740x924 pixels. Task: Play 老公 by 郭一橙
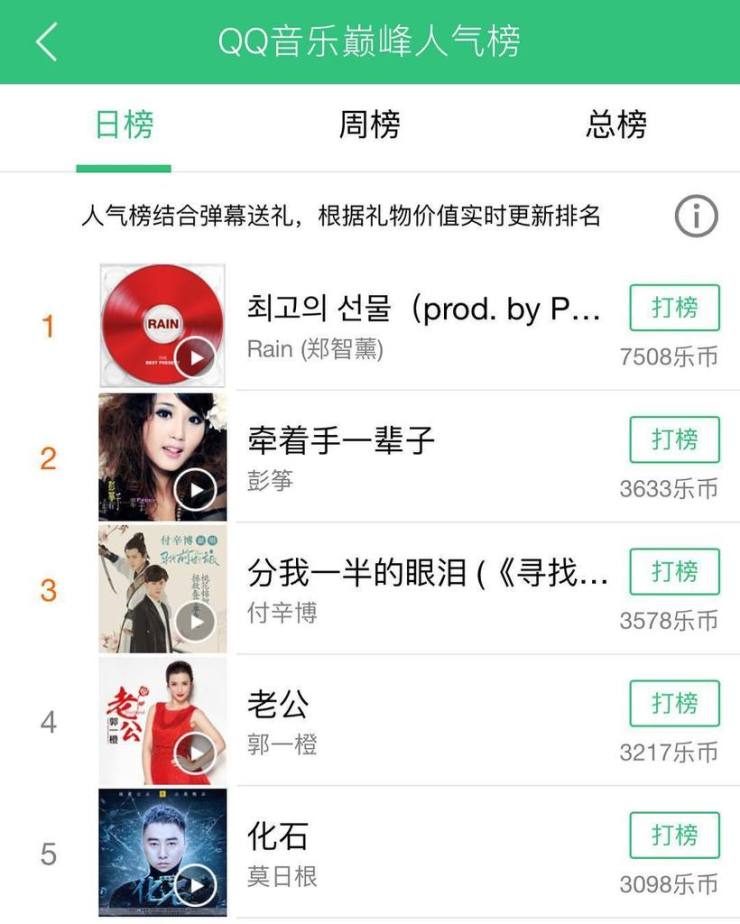coord(195,753)
